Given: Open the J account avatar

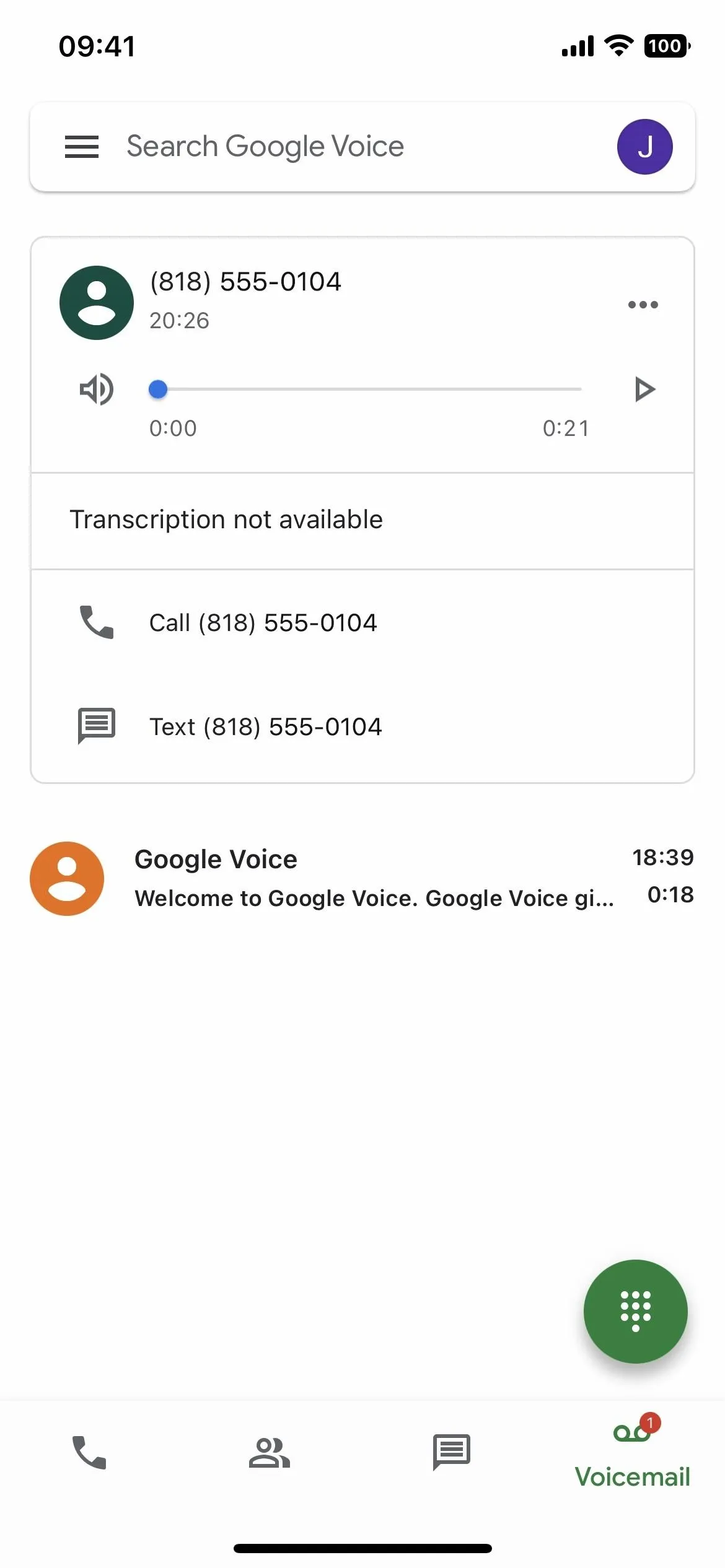Looking at the screenshot, I should point(644,147).
